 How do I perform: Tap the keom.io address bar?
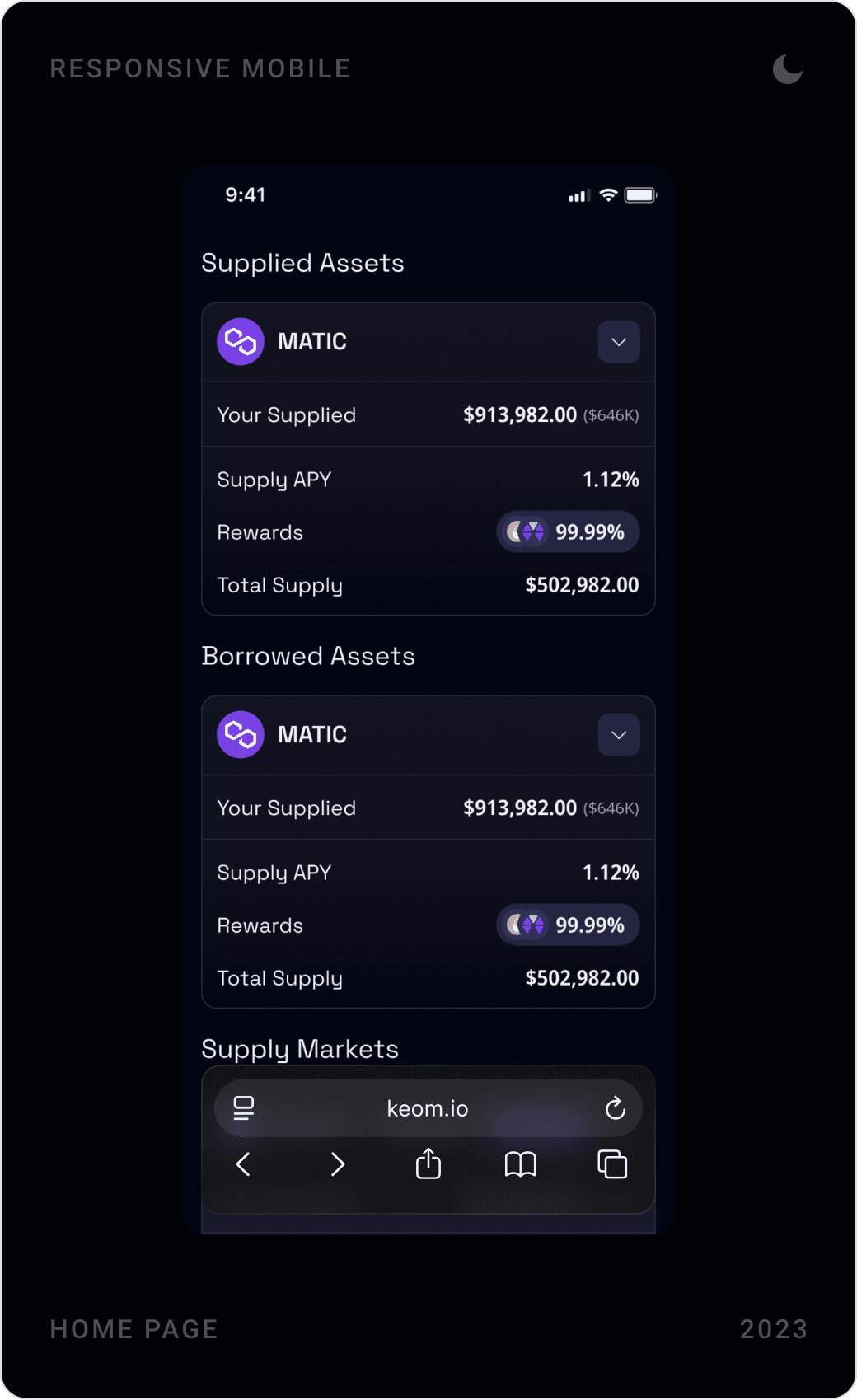point(428,1107)
